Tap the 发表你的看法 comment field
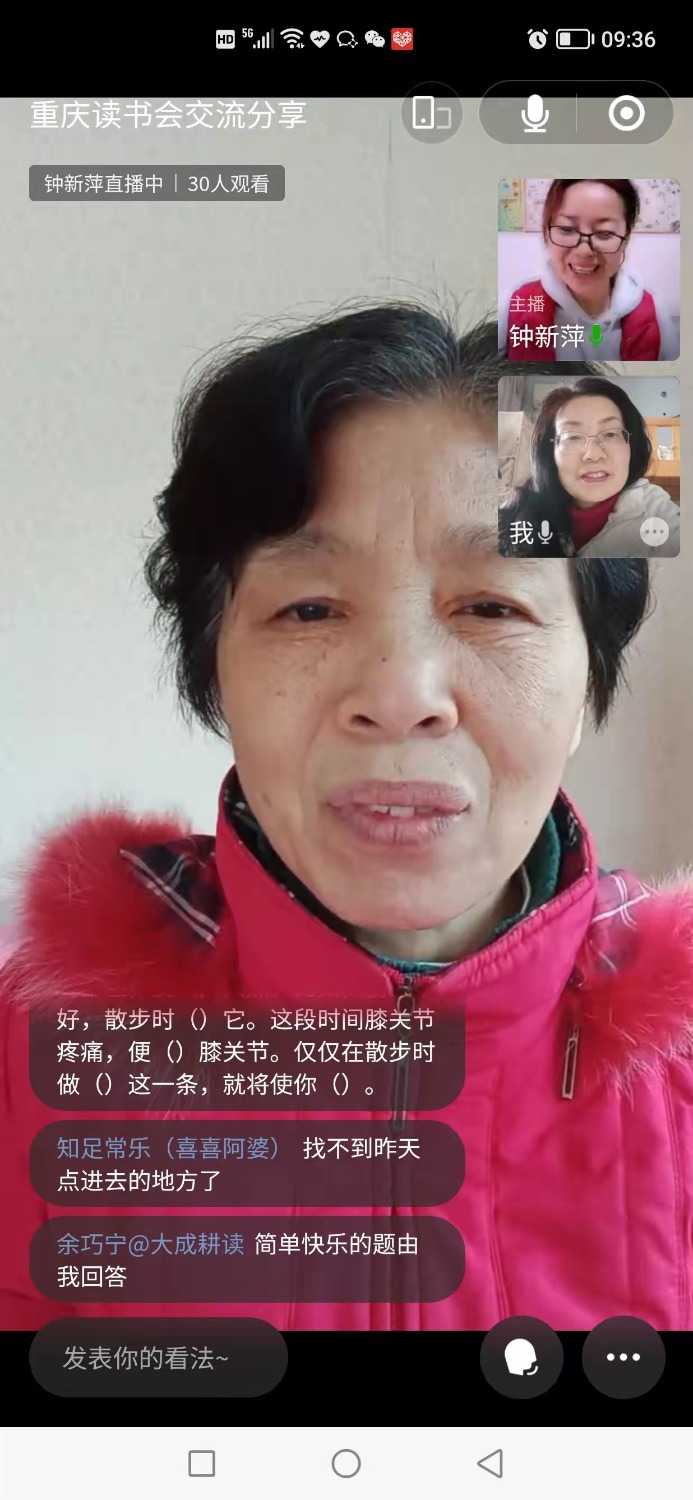 coord(158,1358)
